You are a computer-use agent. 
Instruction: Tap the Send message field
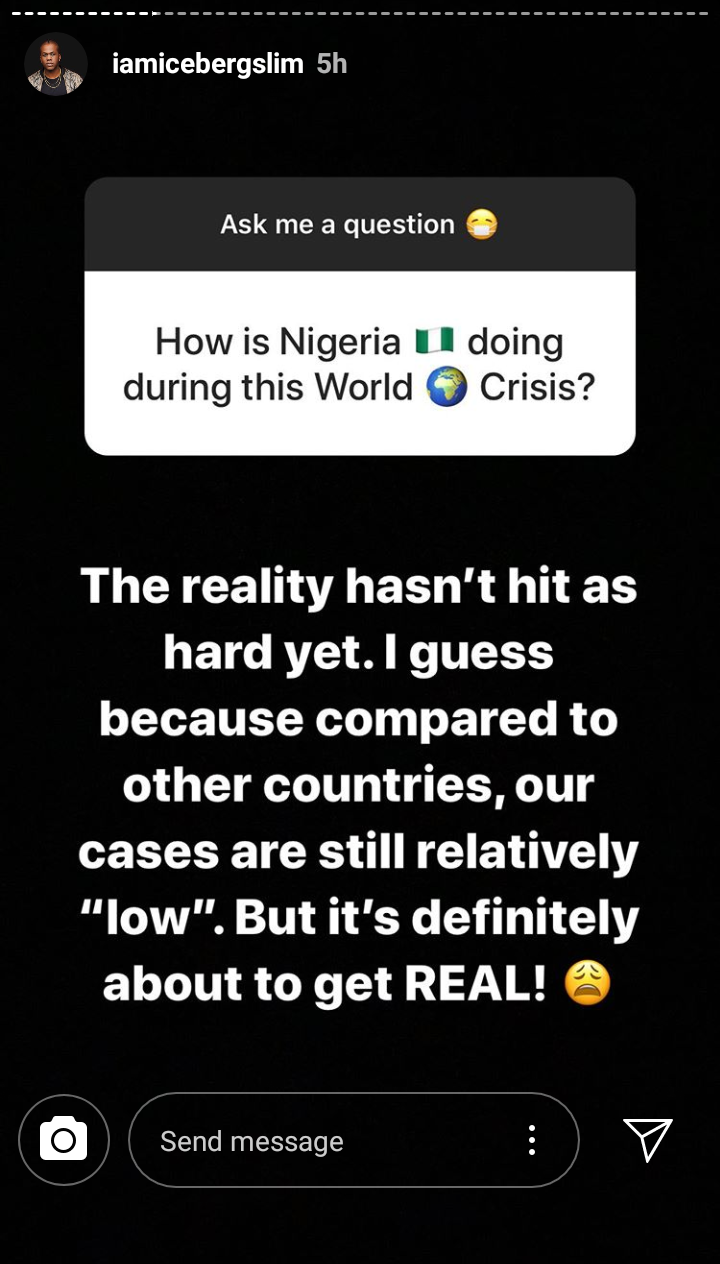(320, 1141)
